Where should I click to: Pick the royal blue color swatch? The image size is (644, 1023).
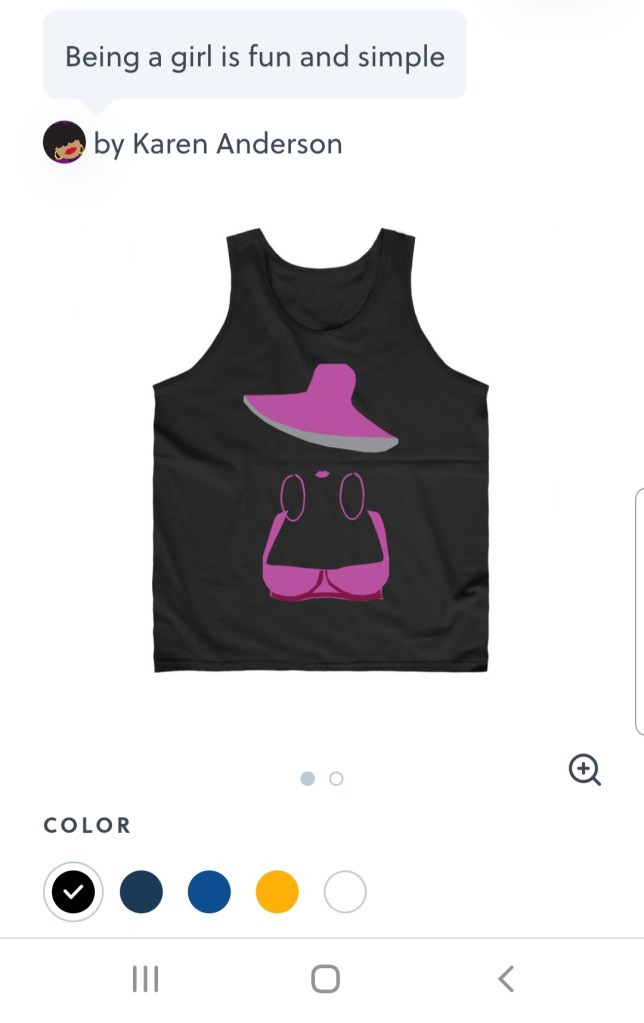[209, 891]
